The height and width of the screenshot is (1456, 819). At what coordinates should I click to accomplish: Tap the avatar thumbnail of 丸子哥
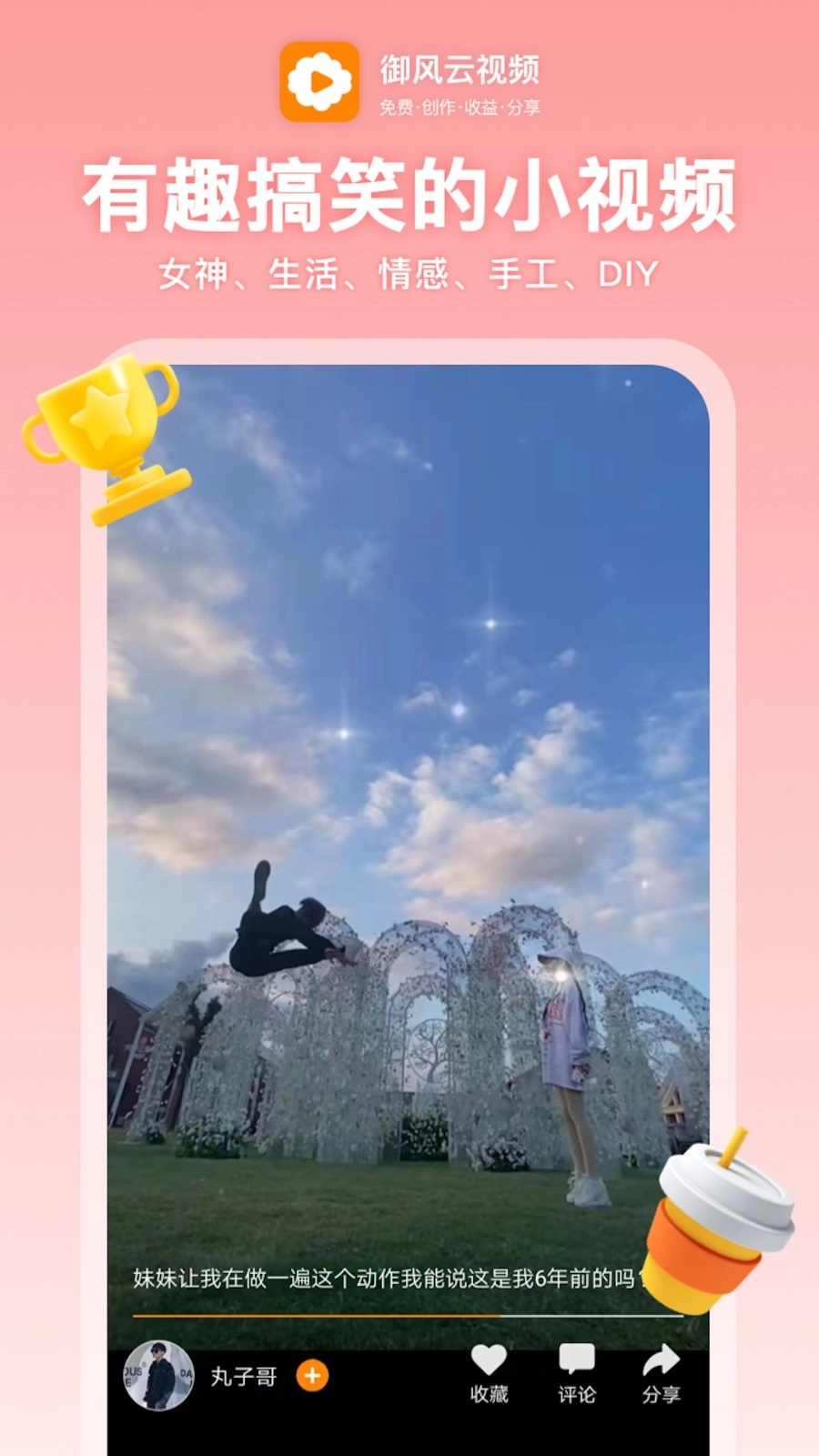click(159, 1376)
